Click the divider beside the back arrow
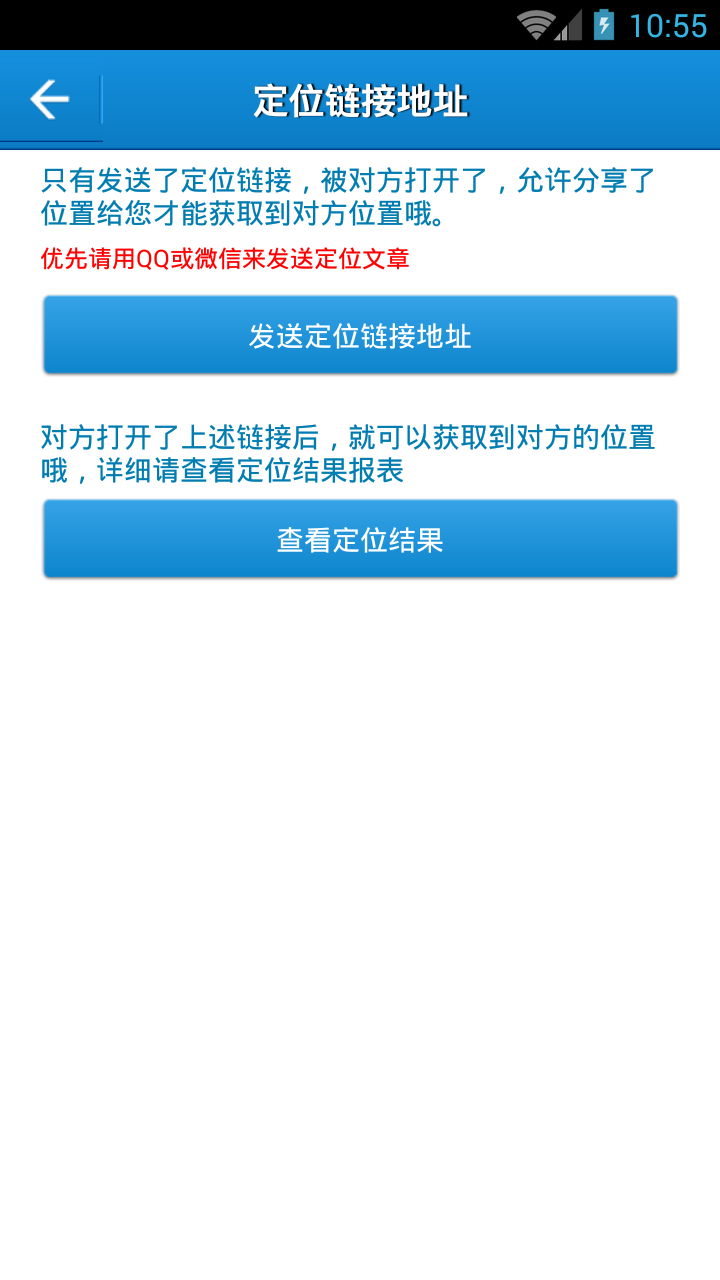720x1280 pixels. (100, 97)
